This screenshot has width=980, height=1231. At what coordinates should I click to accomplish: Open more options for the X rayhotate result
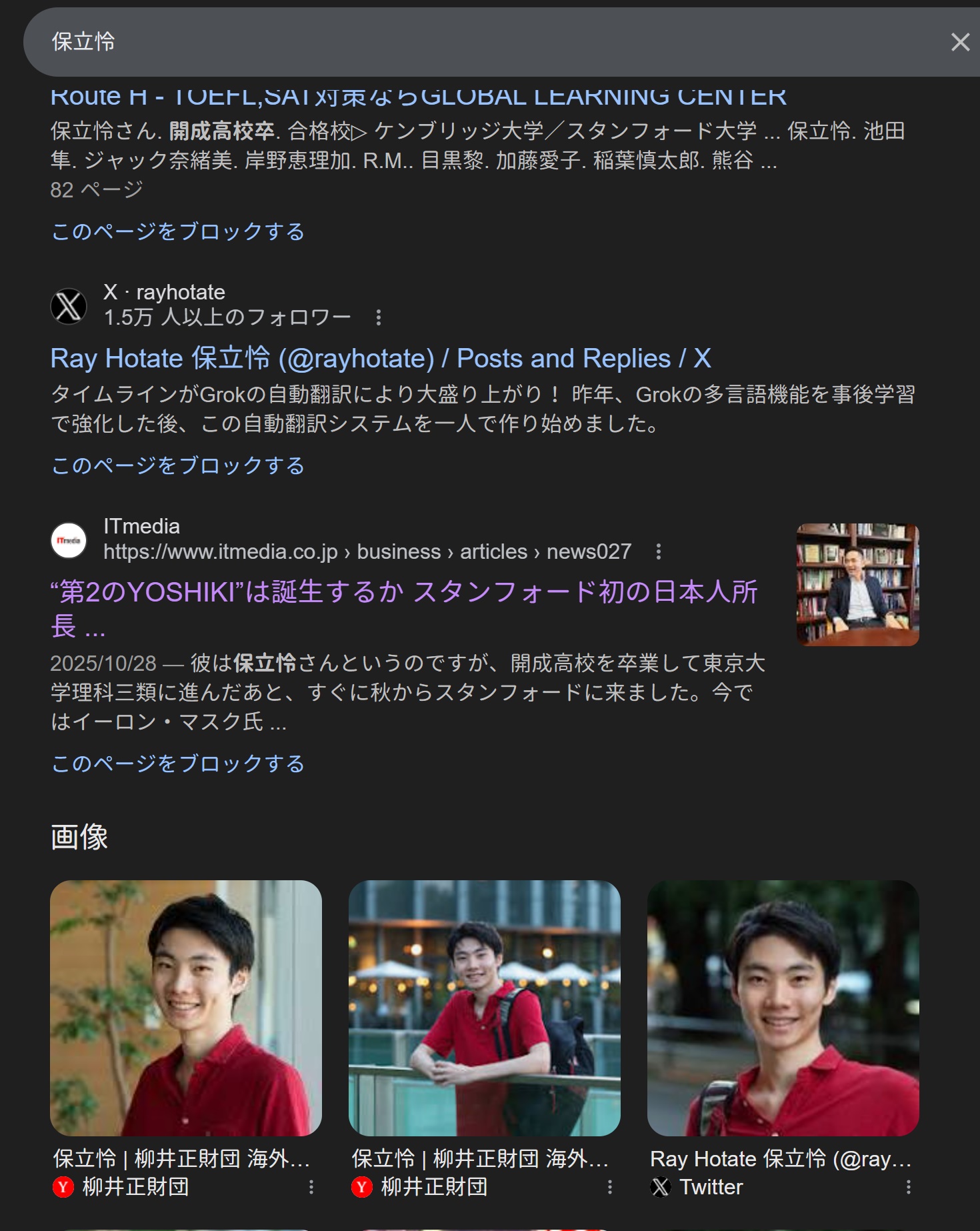click(379, 317)
